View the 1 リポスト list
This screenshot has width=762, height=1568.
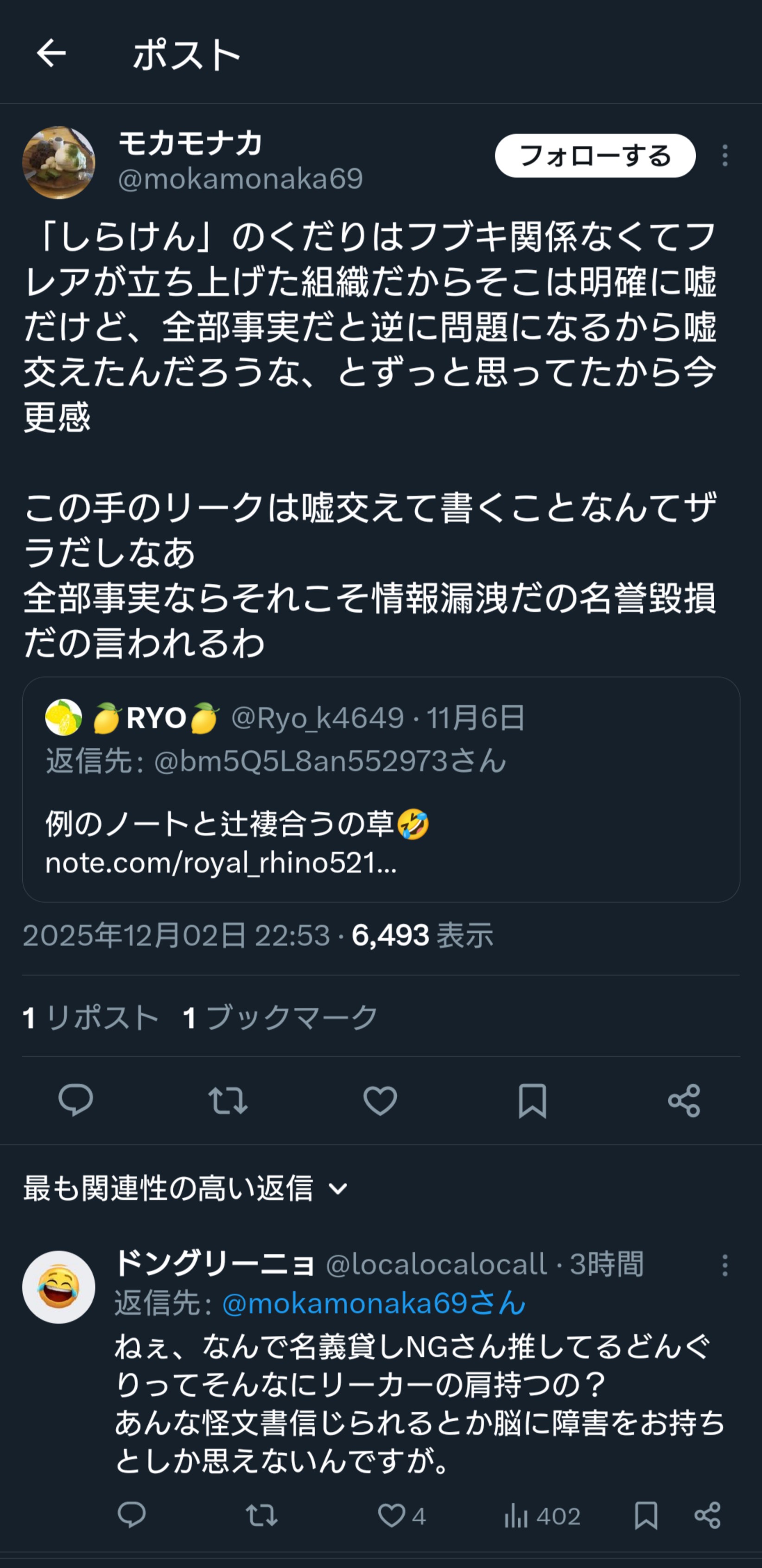pos(90,1017)
